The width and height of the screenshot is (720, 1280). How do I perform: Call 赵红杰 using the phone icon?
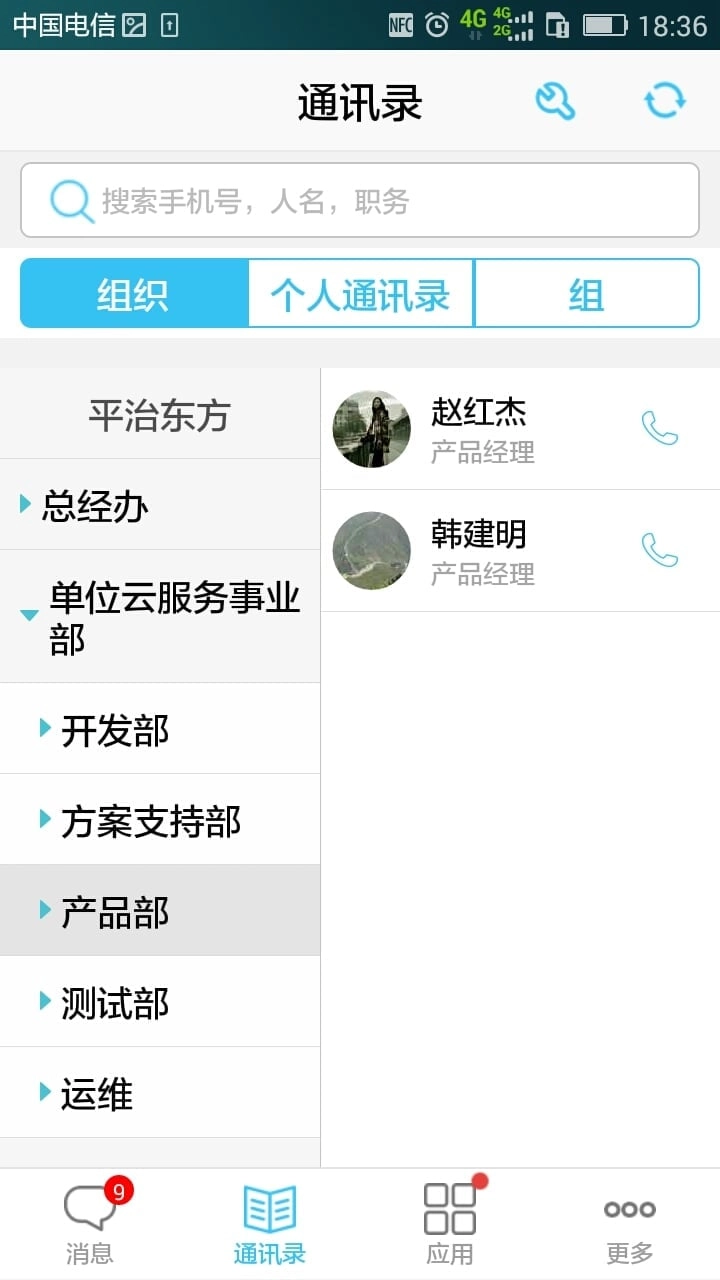(659, 428)
